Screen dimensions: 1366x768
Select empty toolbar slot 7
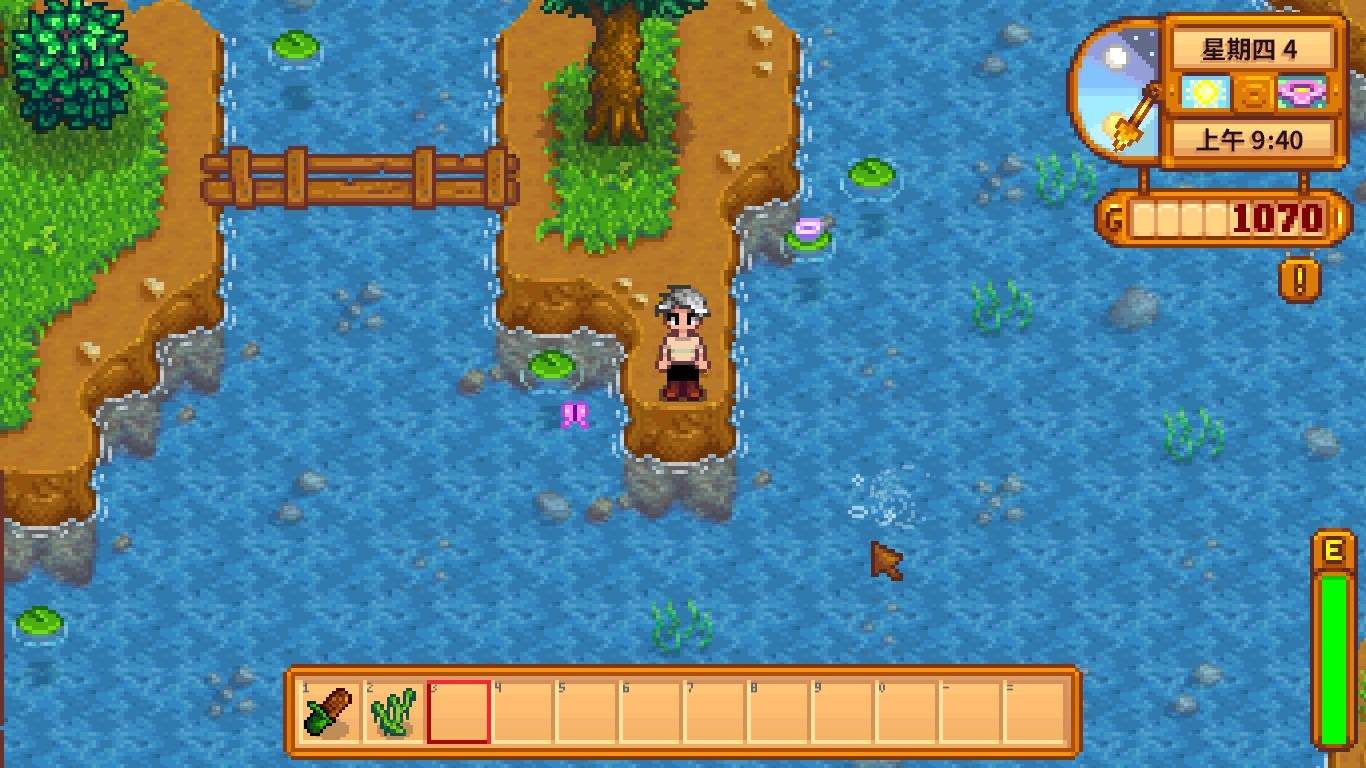714,712
